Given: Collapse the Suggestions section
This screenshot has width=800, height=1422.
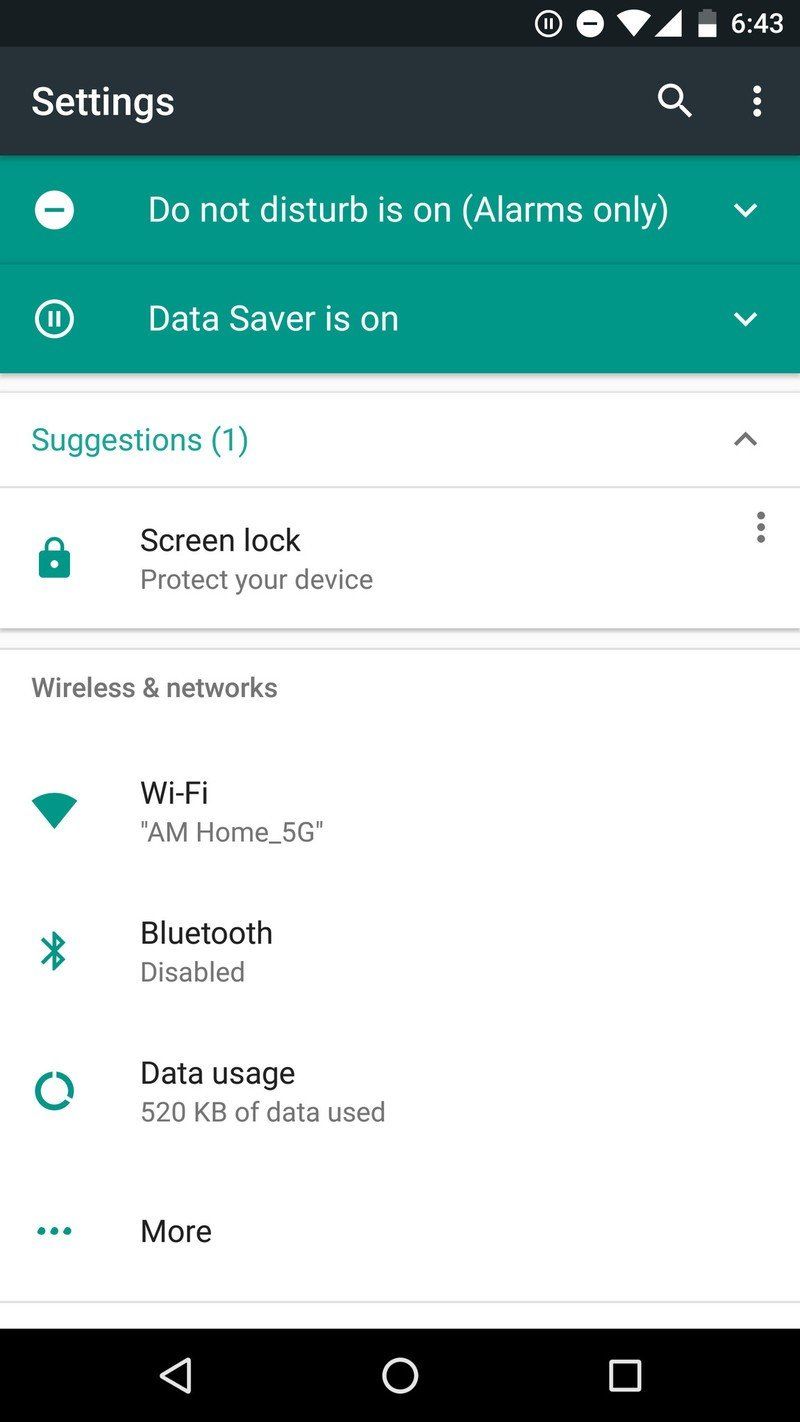Looking at the screenshot, I should coord(745,440).
